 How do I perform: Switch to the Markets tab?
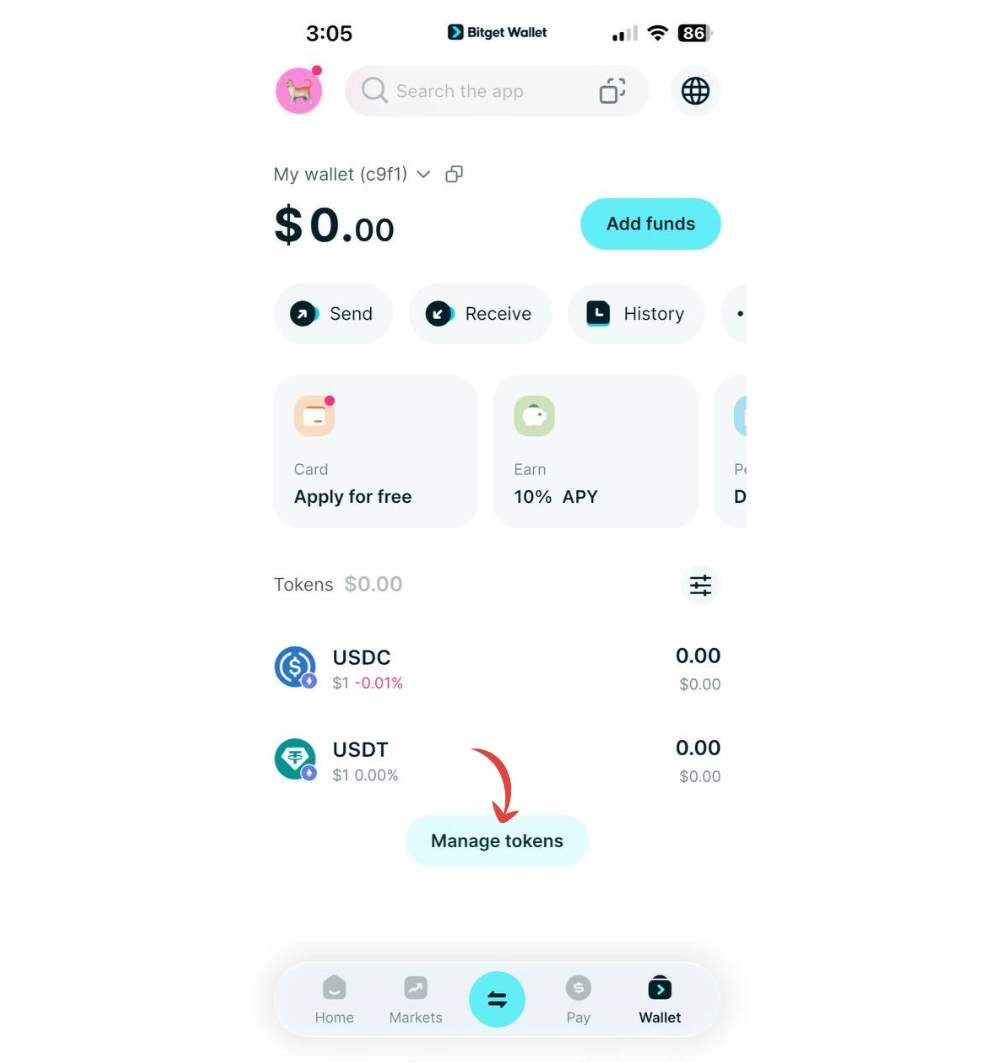tap(415, 1000)
